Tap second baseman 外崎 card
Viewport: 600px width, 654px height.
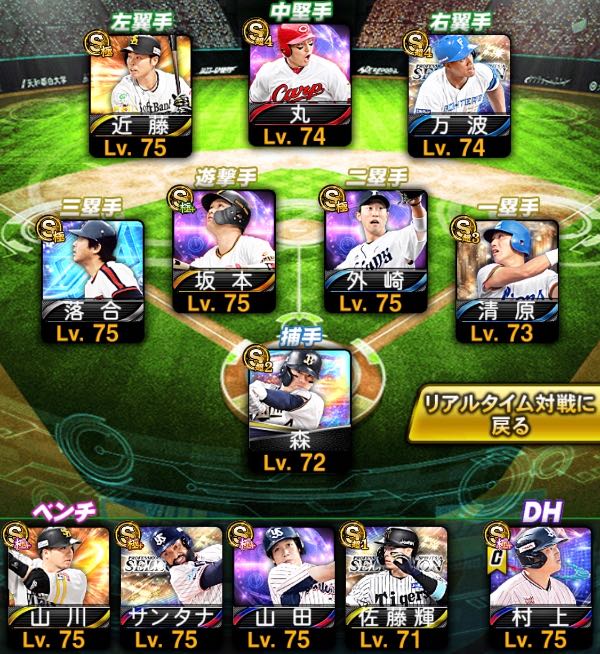point(376,251)
